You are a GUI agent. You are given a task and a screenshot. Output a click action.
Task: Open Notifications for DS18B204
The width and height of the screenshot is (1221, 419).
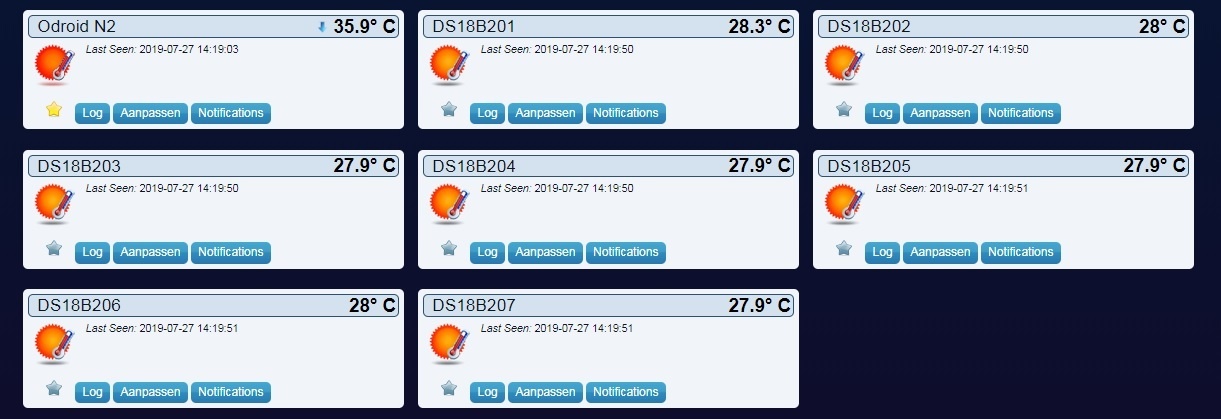point(625,252)
